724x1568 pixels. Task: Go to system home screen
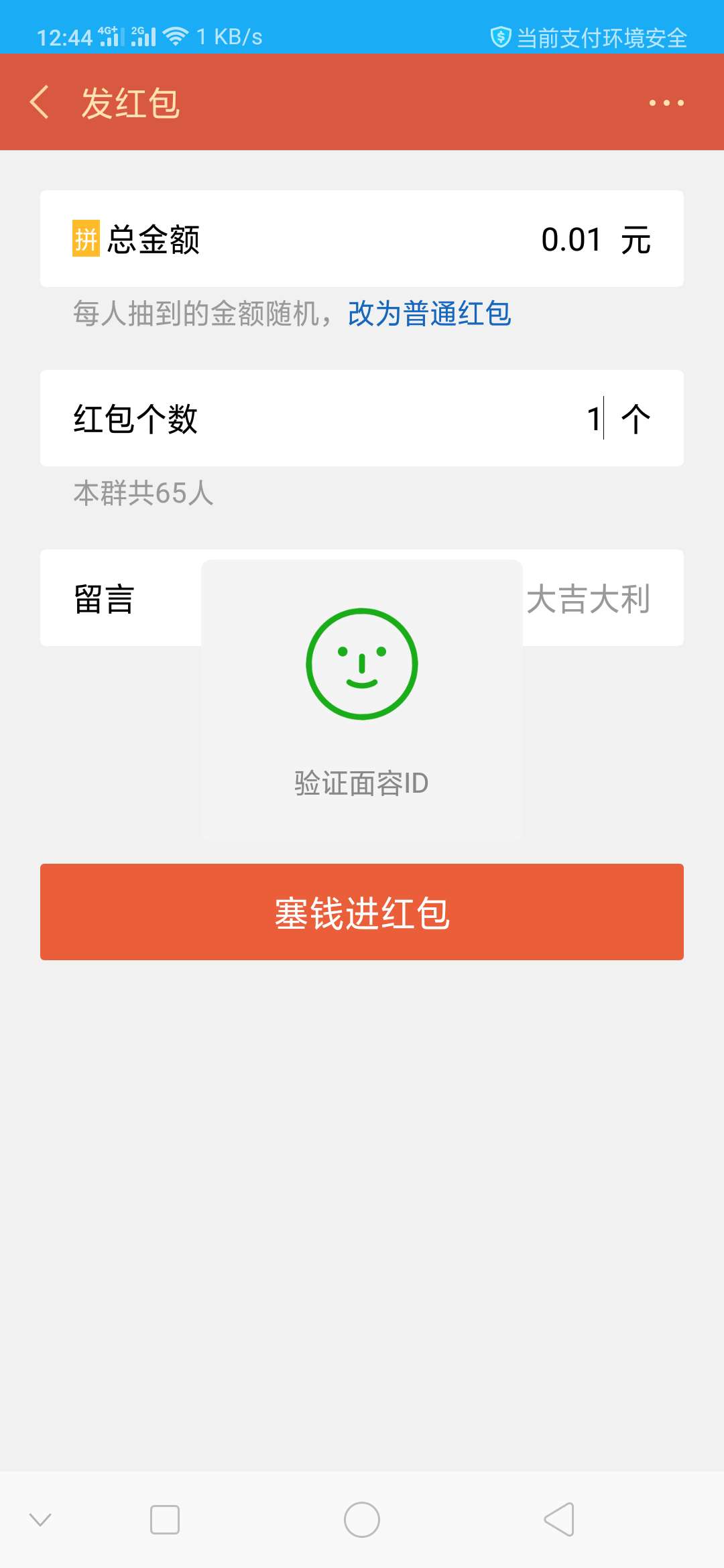click(362, 1519)
